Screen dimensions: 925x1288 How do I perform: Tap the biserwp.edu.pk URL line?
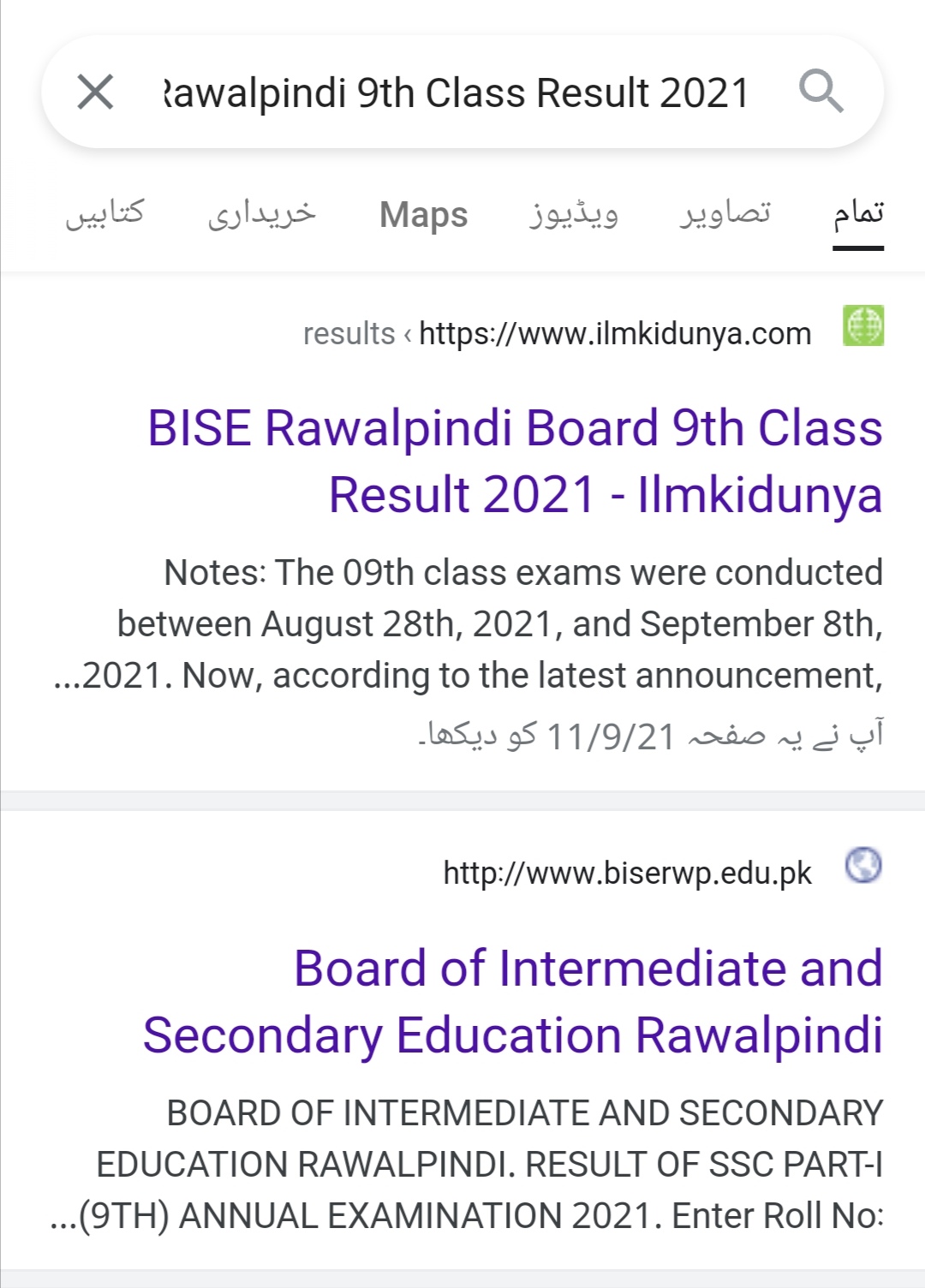pyautogui.click(x=627, y=873)
